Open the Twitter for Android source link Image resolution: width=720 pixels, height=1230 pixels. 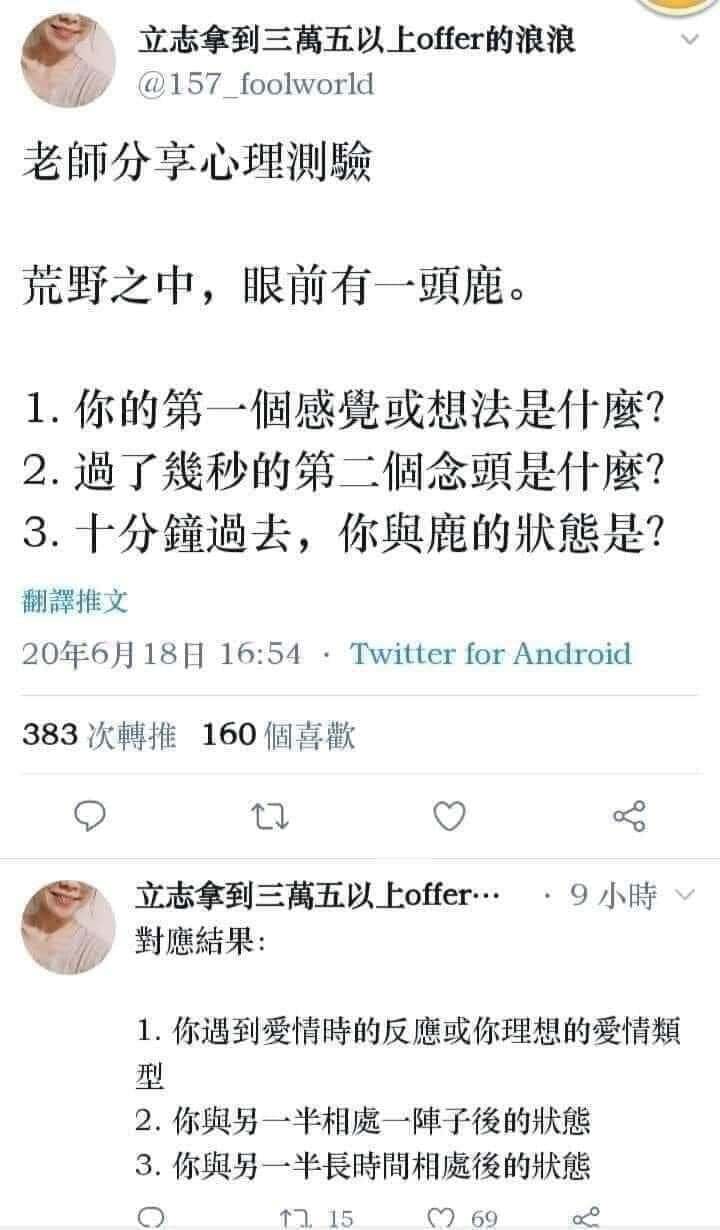pyautogui.click(x=491, y=654)
